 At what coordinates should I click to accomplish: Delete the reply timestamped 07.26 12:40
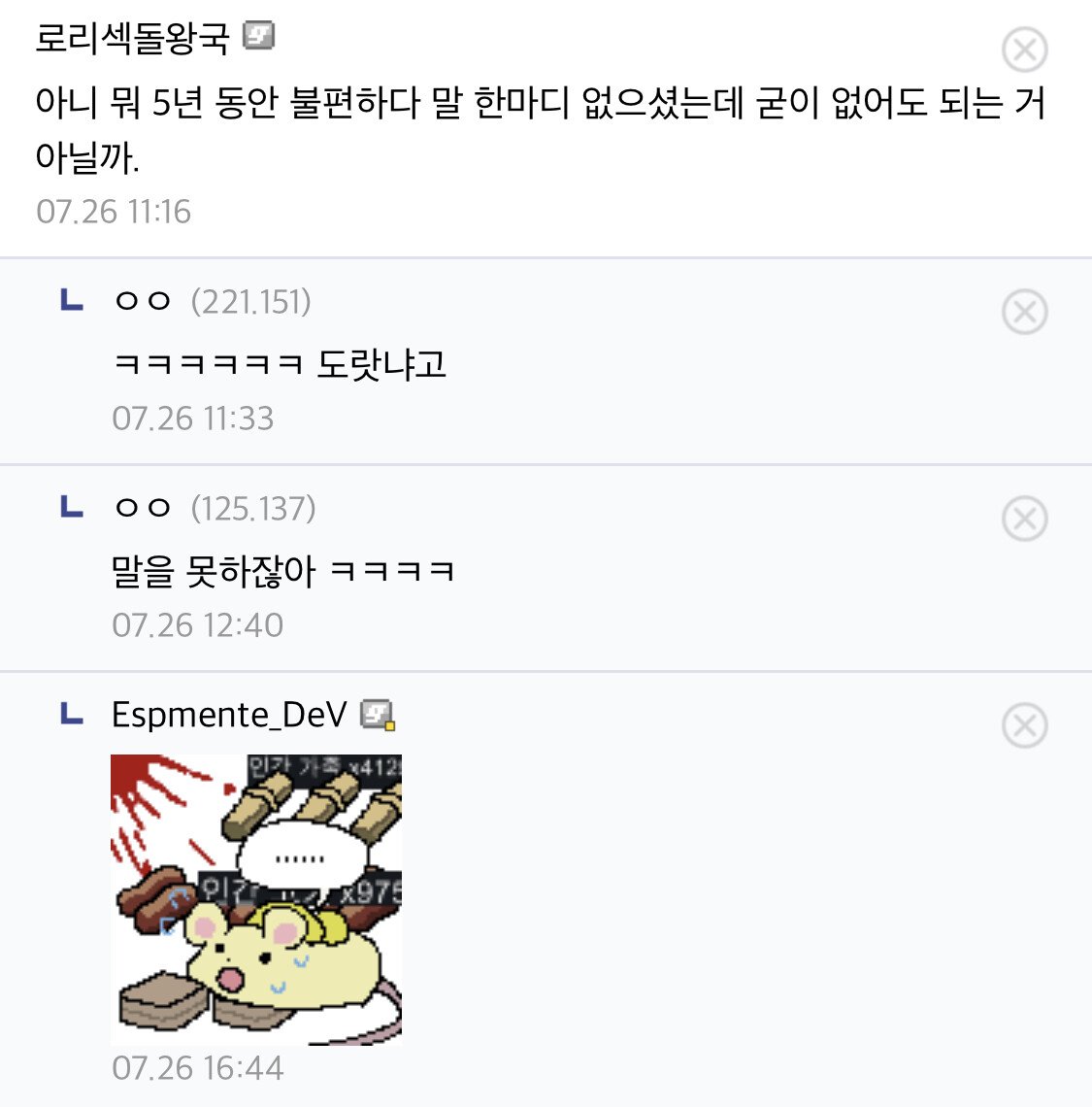click(1024, 520)
